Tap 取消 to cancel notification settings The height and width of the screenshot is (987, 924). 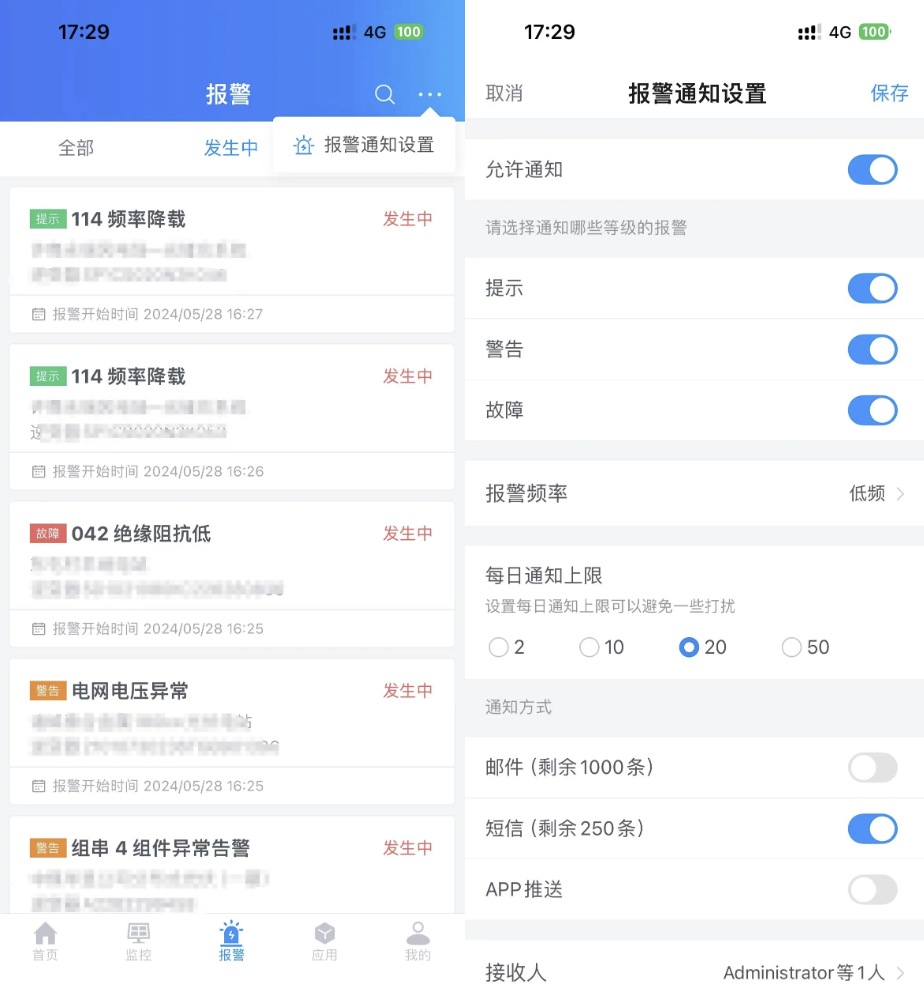(504, 93)
